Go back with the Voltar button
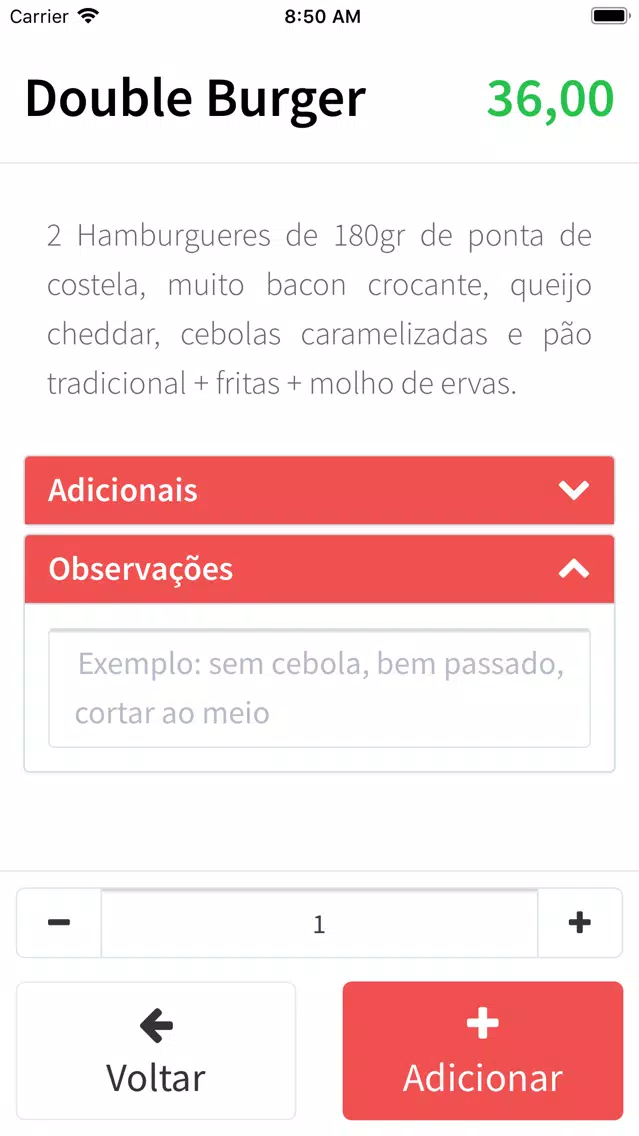This screenshot has height=1136, width=639. [156, 1051]
